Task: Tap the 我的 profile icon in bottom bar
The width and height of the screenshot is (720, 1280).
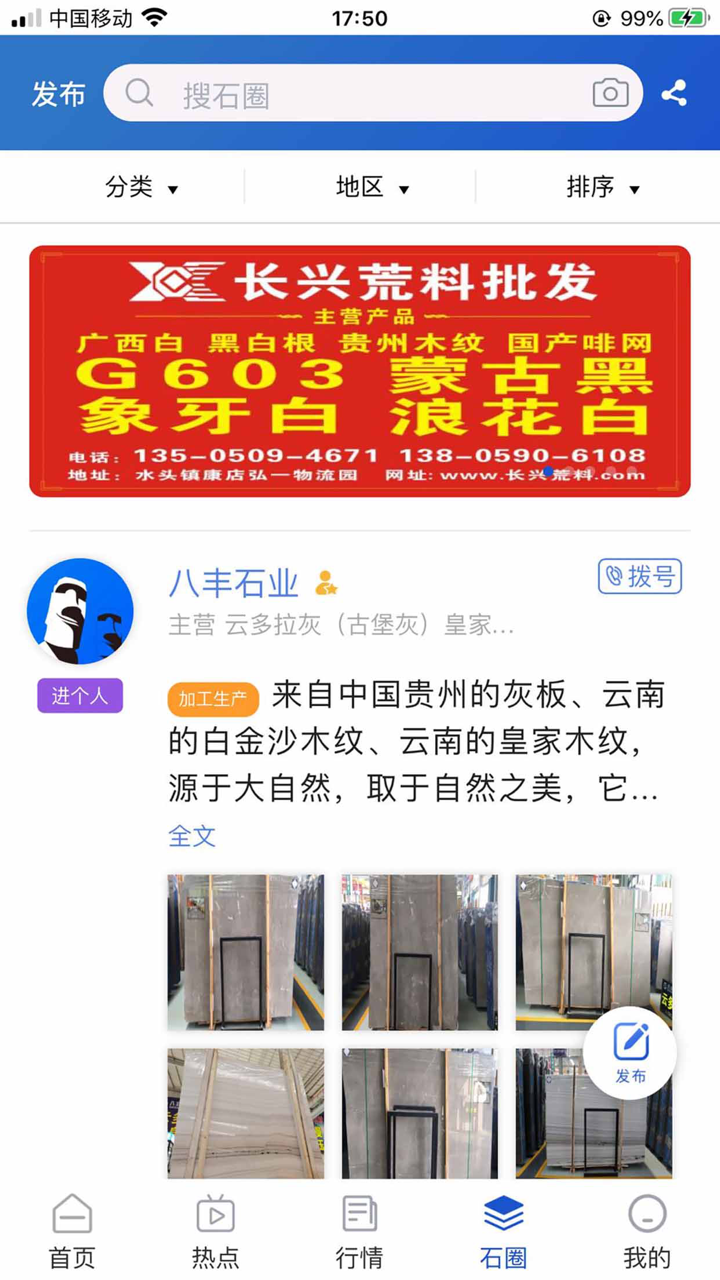Action: point(647,1215)
